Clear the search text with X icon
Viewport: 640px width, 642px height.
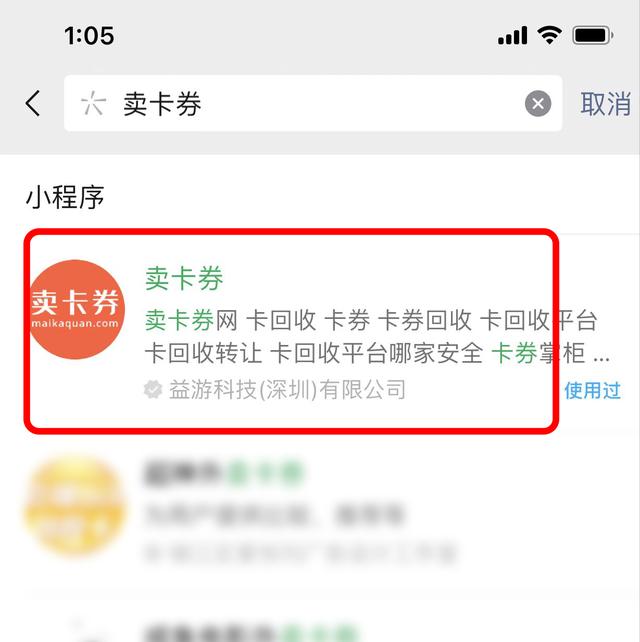(538, 104)
